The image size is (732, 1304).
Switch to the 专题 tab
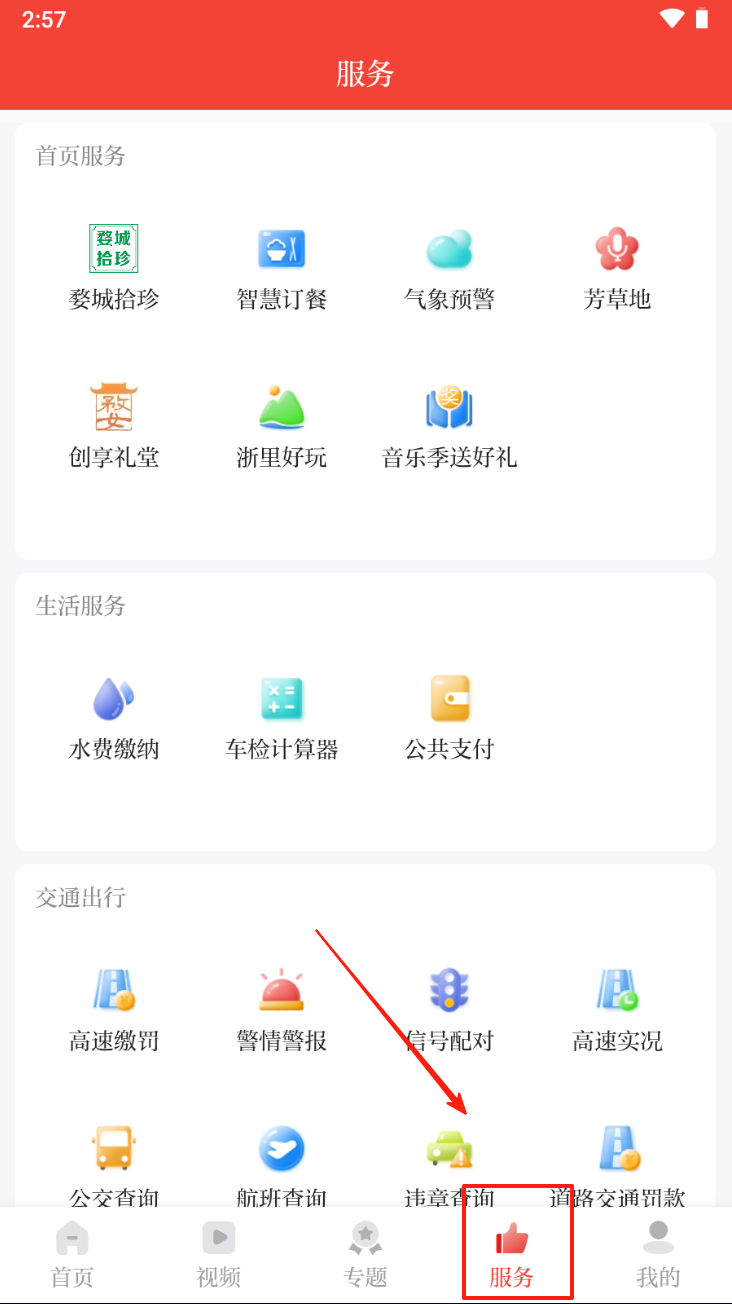[x=365, y=1254]
